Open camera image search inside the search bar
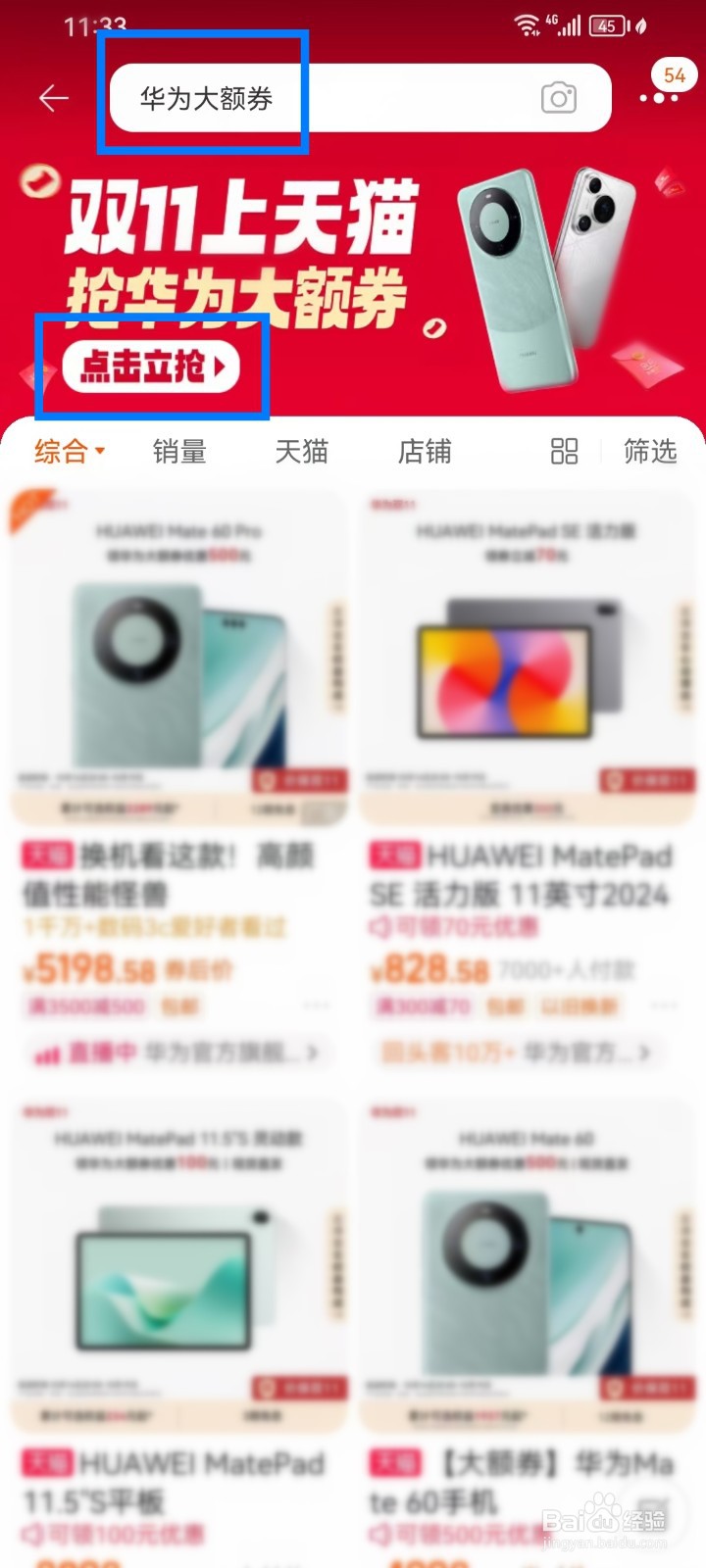The height and width of the screenshot is (1568, 706). click(x=559, y=98)
